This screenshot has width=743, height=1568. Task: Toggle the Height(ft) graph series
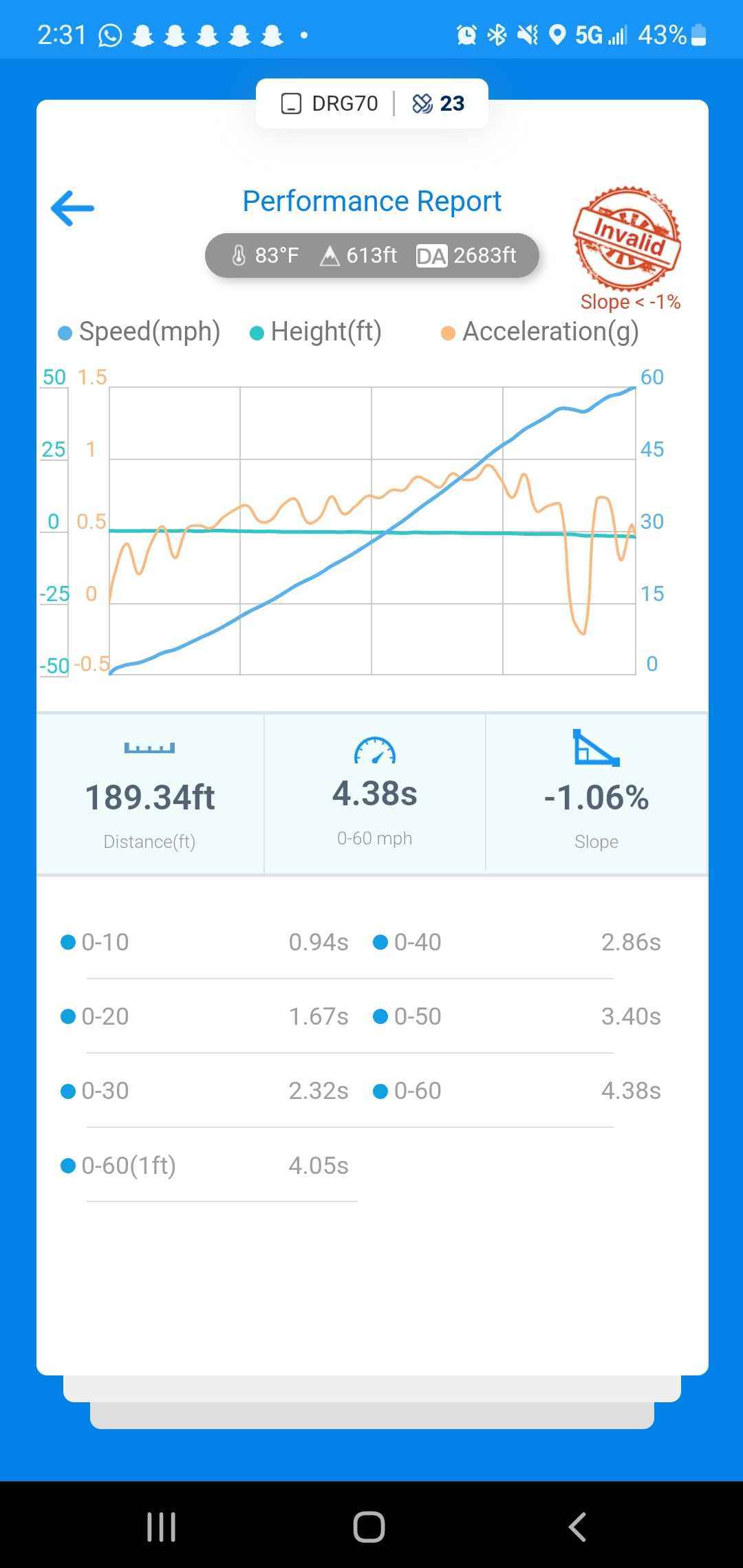pyautogui.click(x=316, y=332)
